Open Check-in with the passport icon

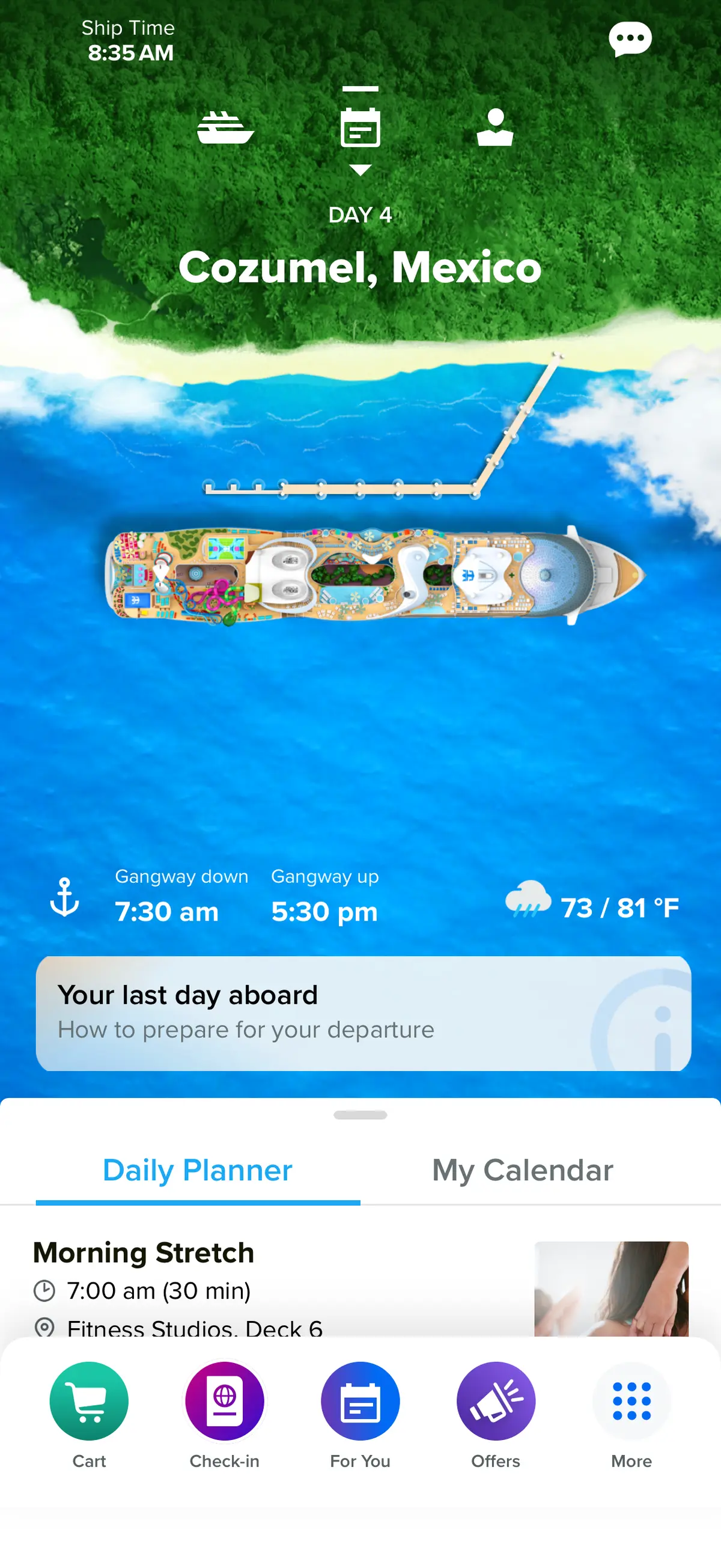(224, 1400)
